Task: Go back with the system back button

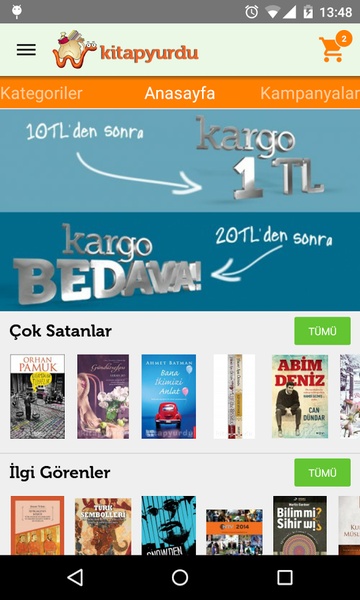Action: (75, 577)
